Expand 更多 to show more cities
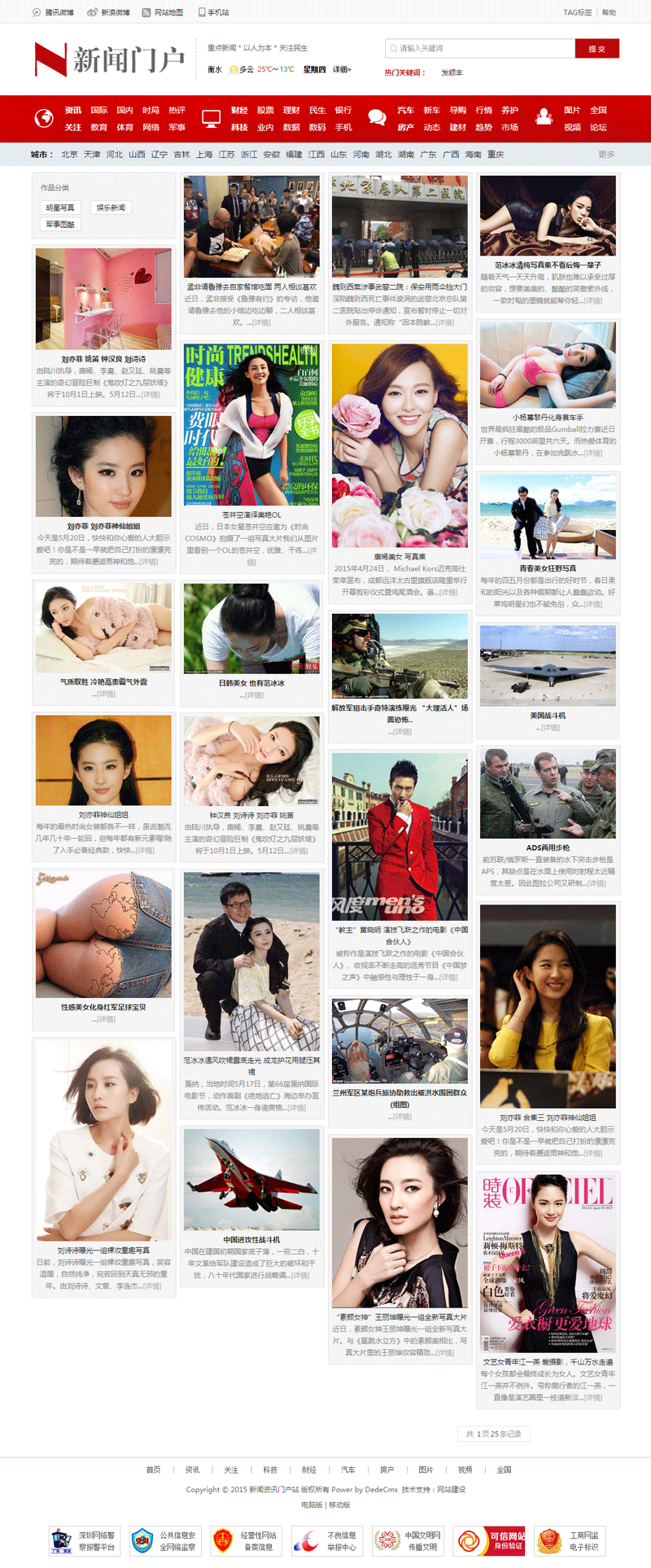 [x=606, y=154]
